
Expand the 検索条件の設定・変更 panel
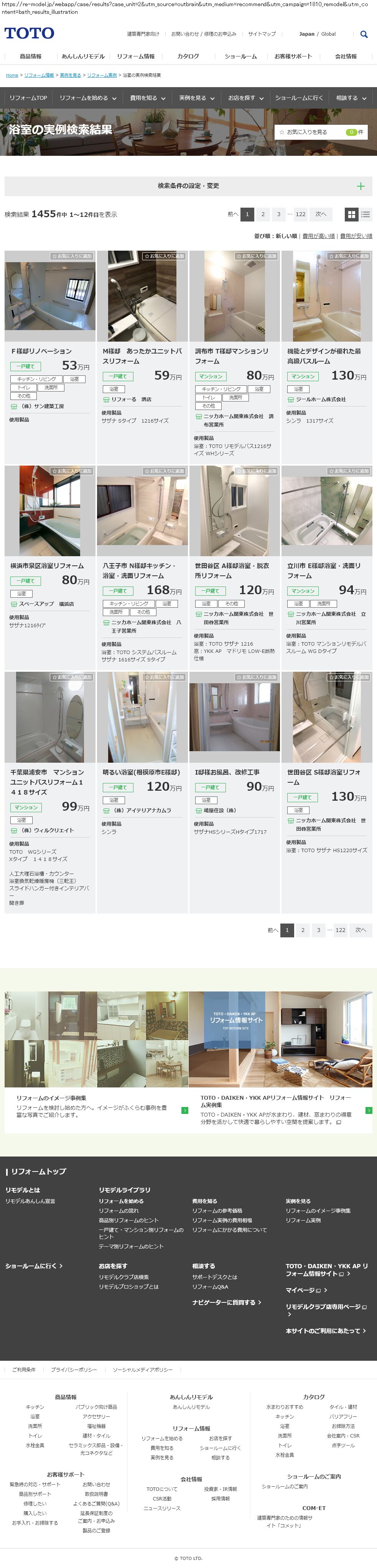(189, 186)
